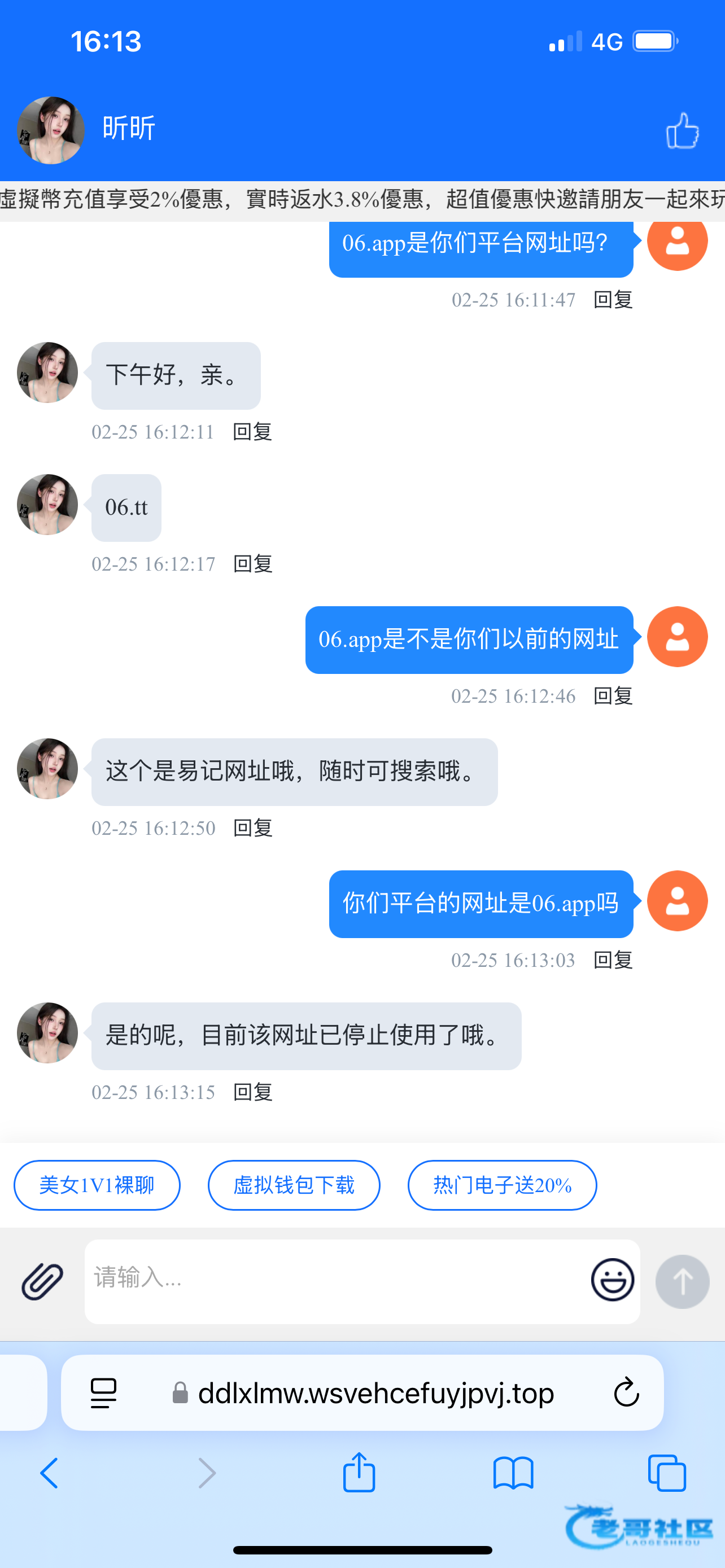The width and height of the screenshot is (725, 1568).
Task: Go back in Safari
Action: pos(49,1473)
